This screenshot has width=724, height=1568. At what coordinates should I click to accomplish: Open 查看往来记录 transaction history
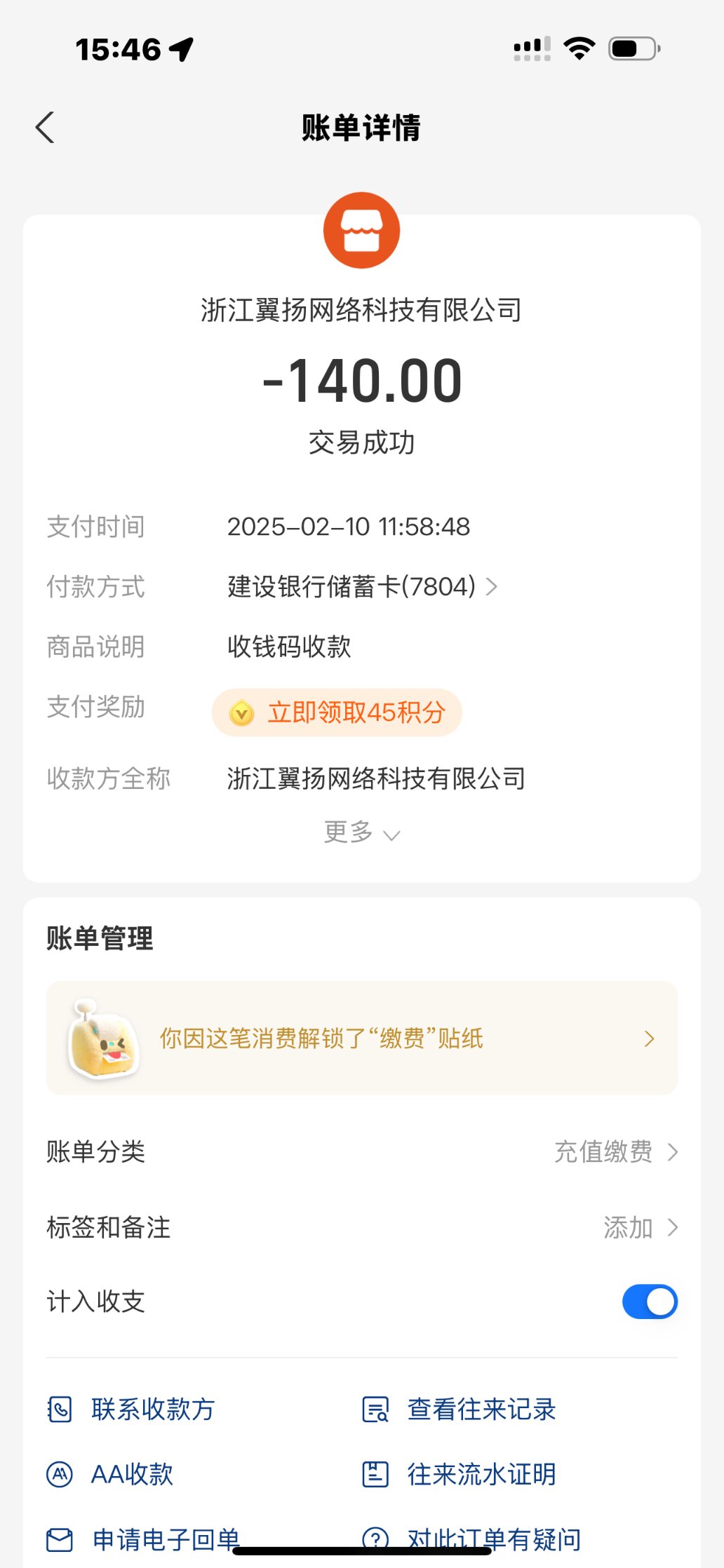coord(481,1409)
